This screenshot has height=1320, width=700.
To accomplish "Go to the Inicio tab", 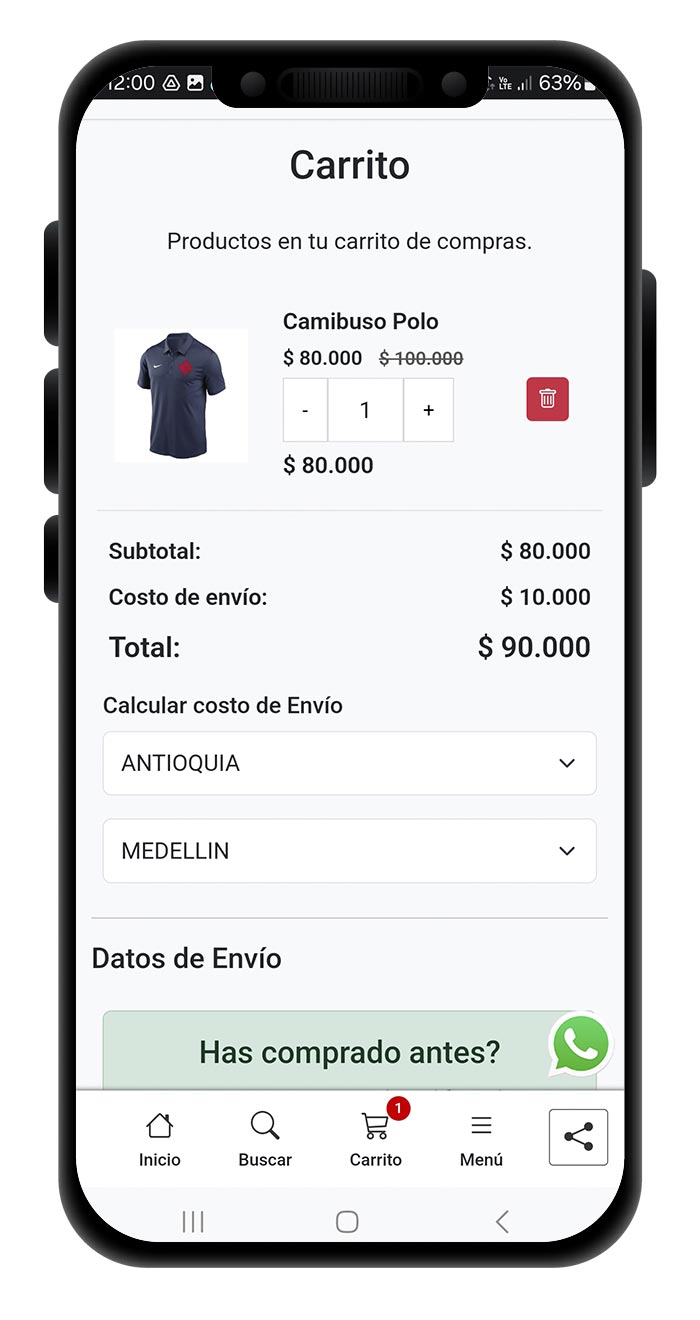I will pos(160,1139).
